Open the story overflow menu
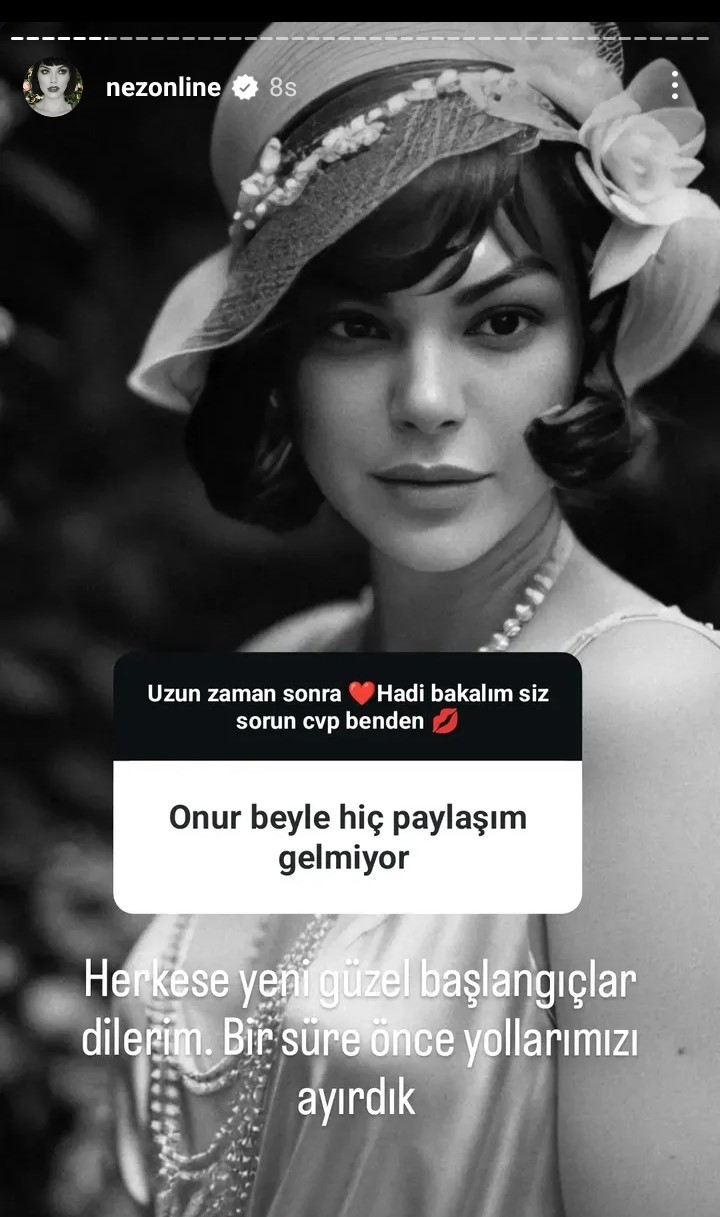 click(x=675, y=86)
